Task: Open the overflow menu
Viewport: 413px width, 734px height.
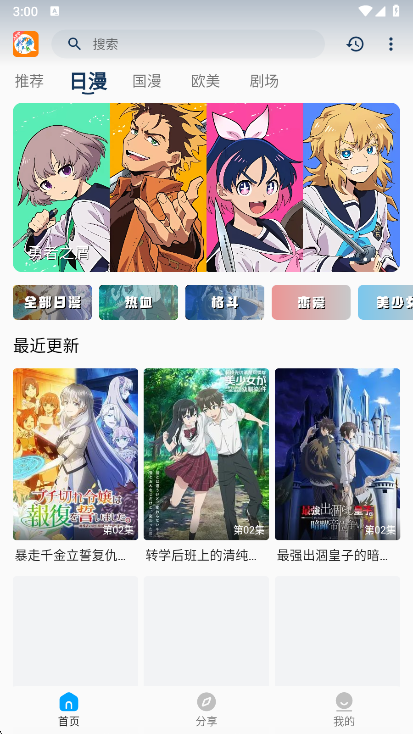Action: tap(391, 44)
